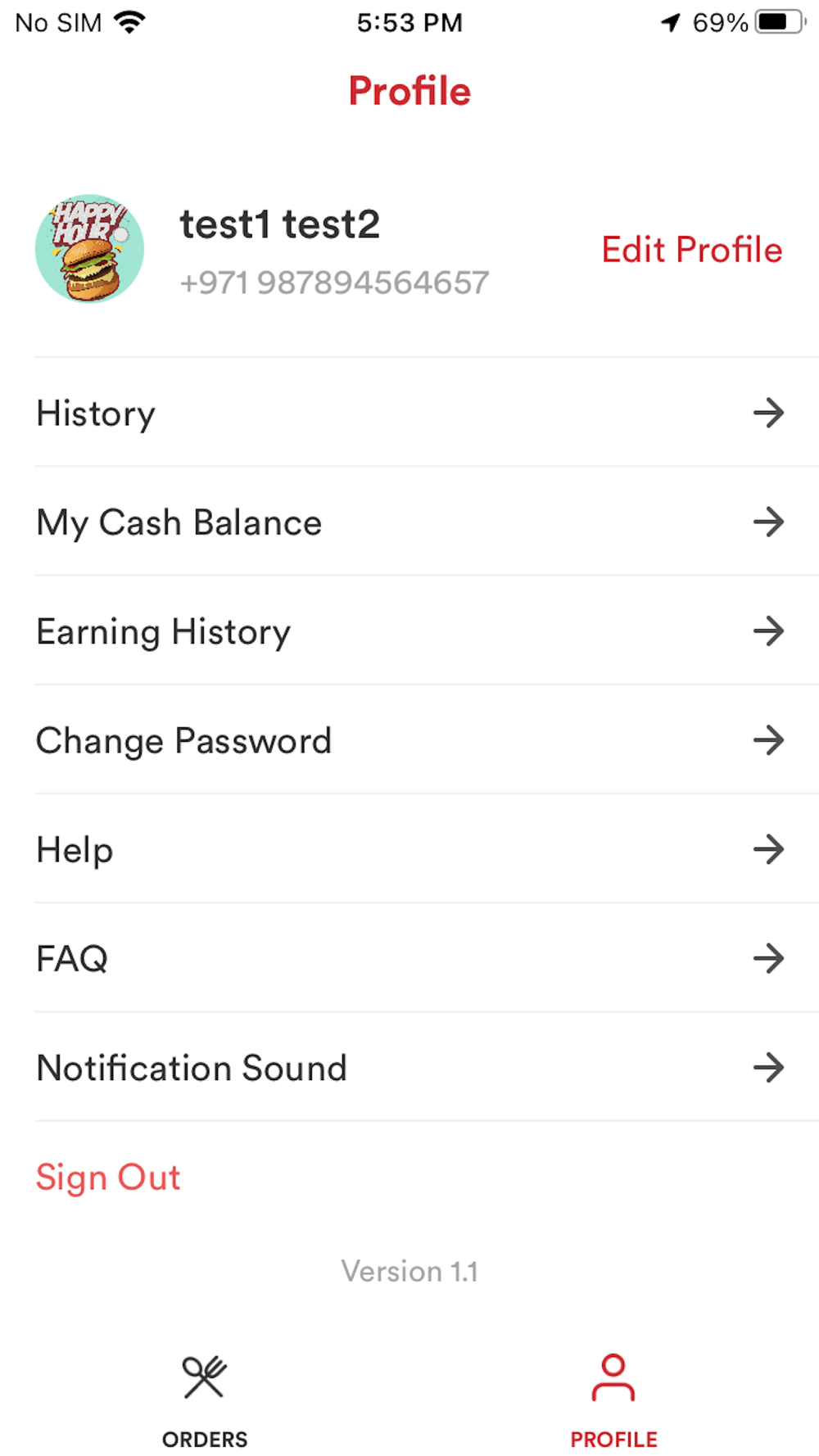Sign out of the account

coord(108,1178)
